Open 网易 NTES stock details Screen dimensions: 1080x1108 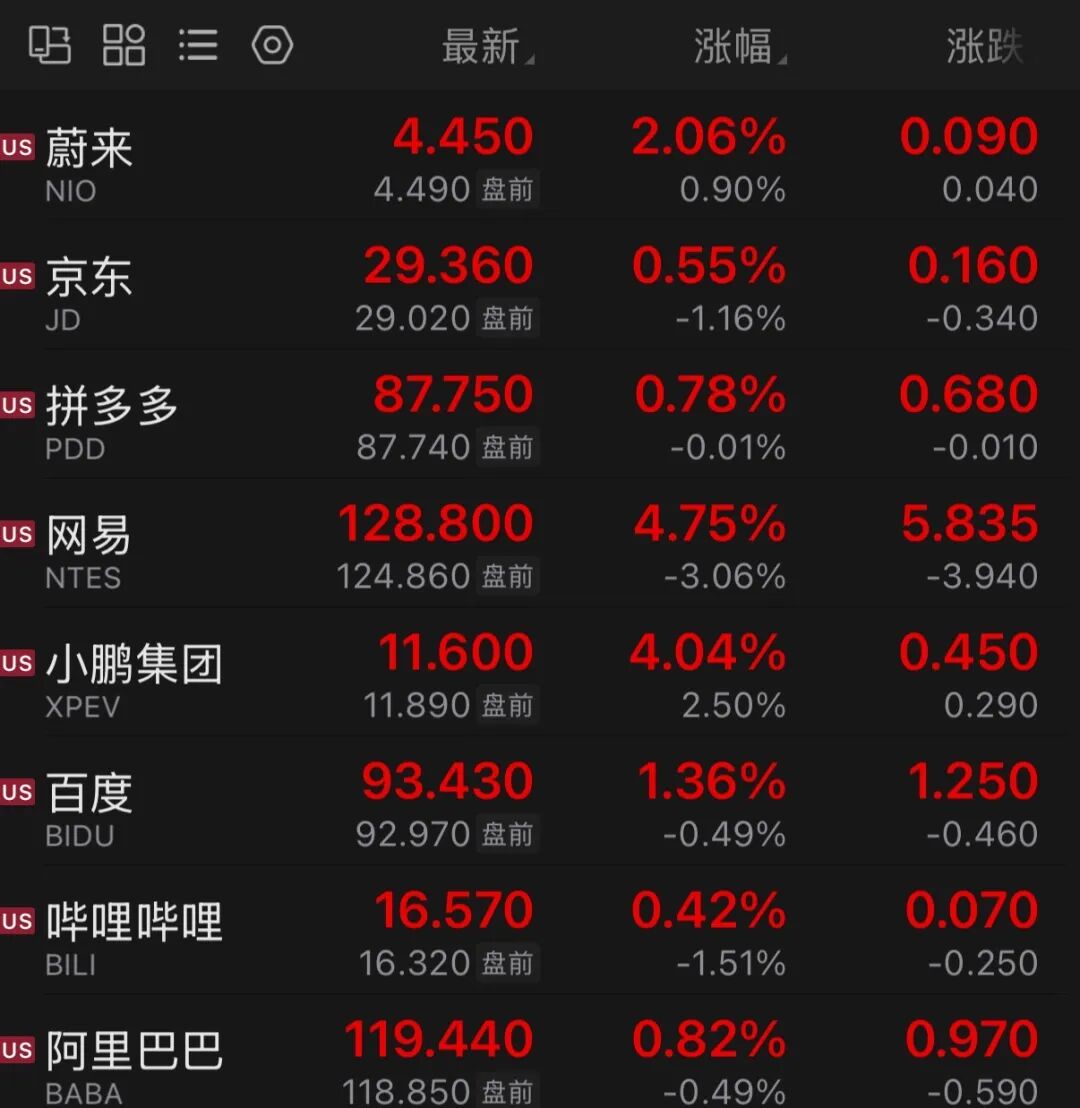pyautogui.click(x=540, y=548)
